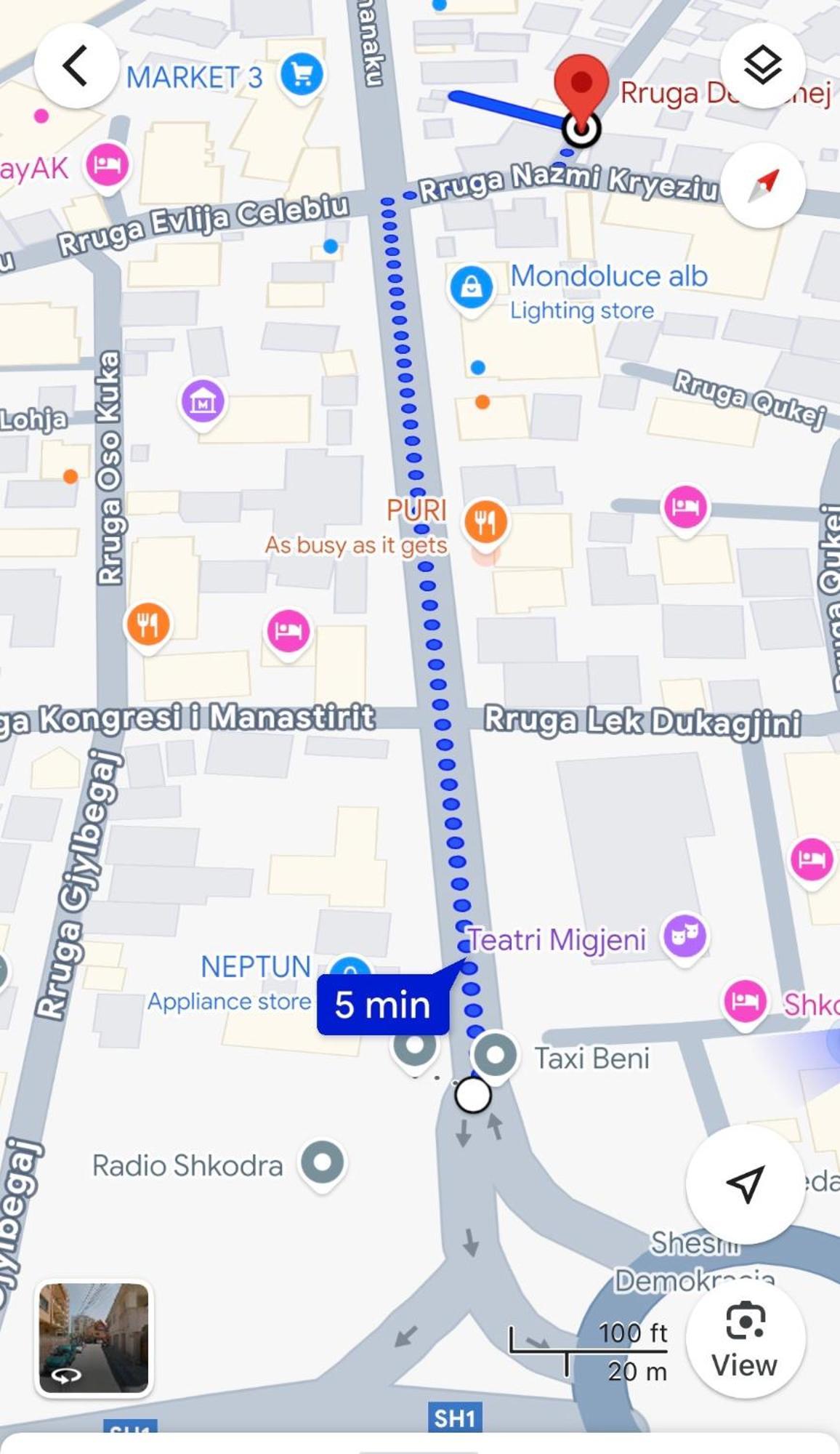This screenshot has width=840, height=1454.
Task: Open the Live View camera button
Action: point(745,1339)
